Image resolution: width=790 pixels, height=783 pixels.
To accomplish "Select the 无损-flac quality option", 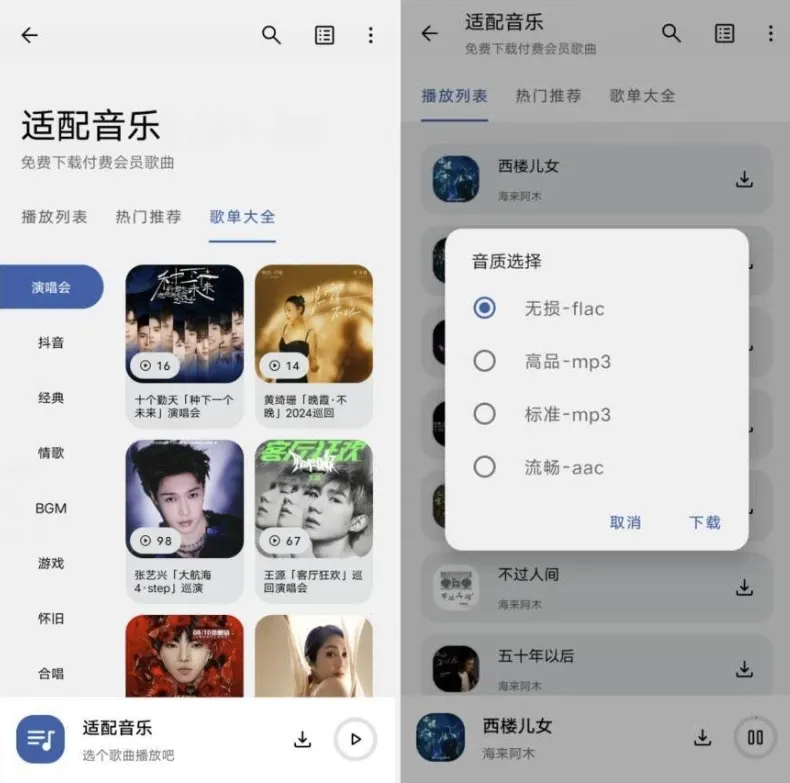I will click(x=485, y=308).
